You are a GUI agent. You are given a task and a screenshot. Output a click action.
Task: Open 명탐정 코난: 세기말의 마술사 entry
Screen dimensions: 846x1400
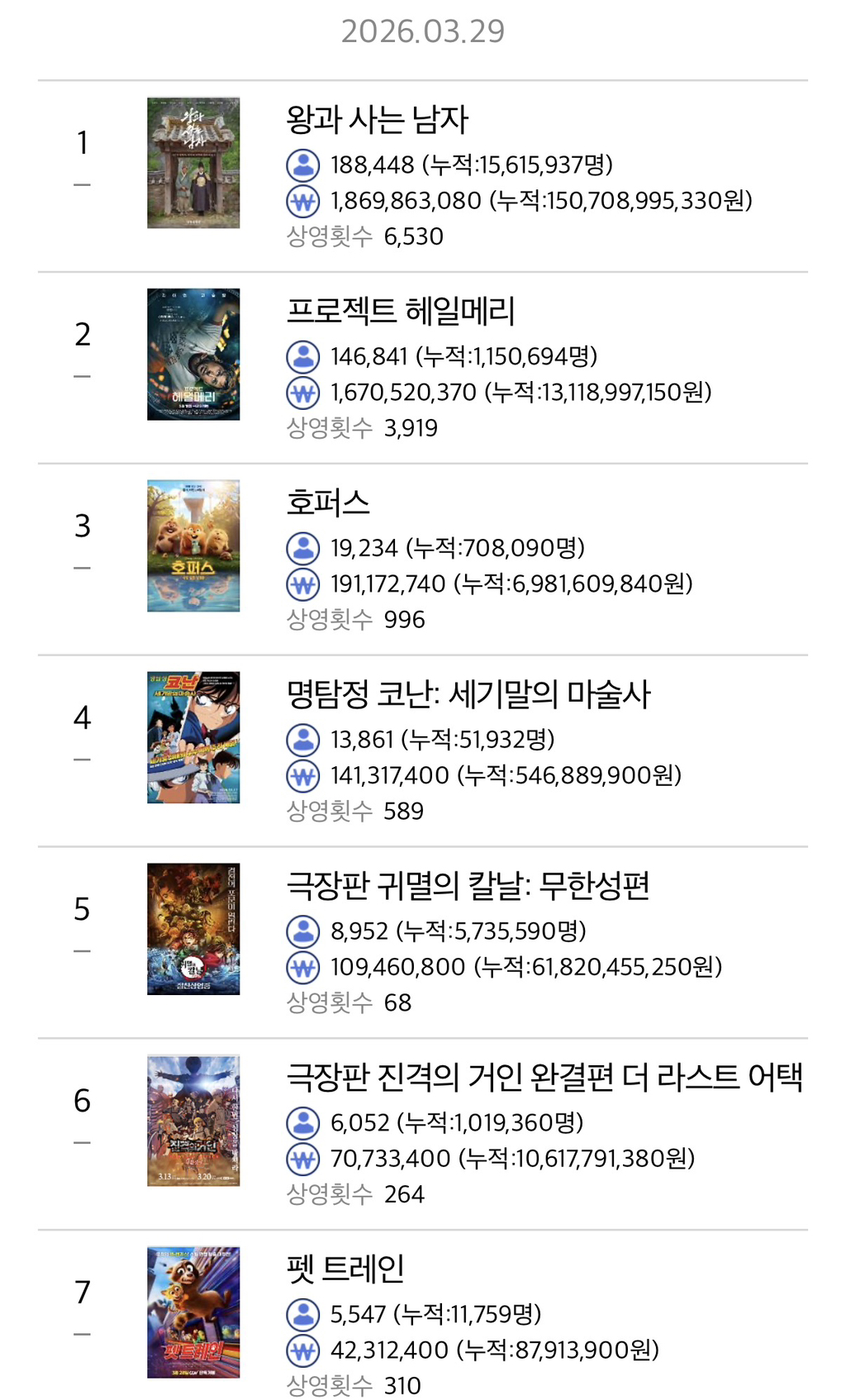(x=422, y=751)
